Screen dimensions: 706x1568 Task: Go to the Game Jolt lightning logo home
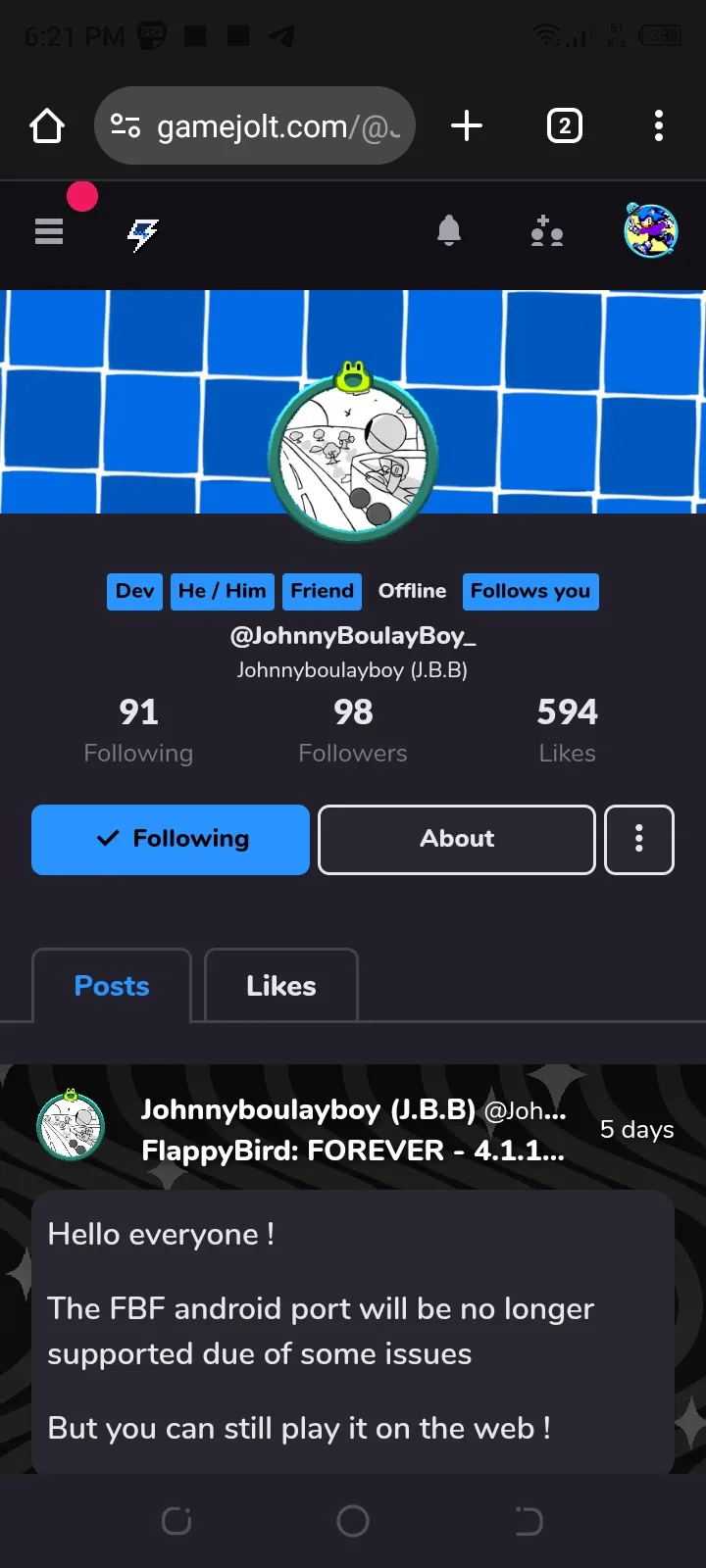point(143,233)
